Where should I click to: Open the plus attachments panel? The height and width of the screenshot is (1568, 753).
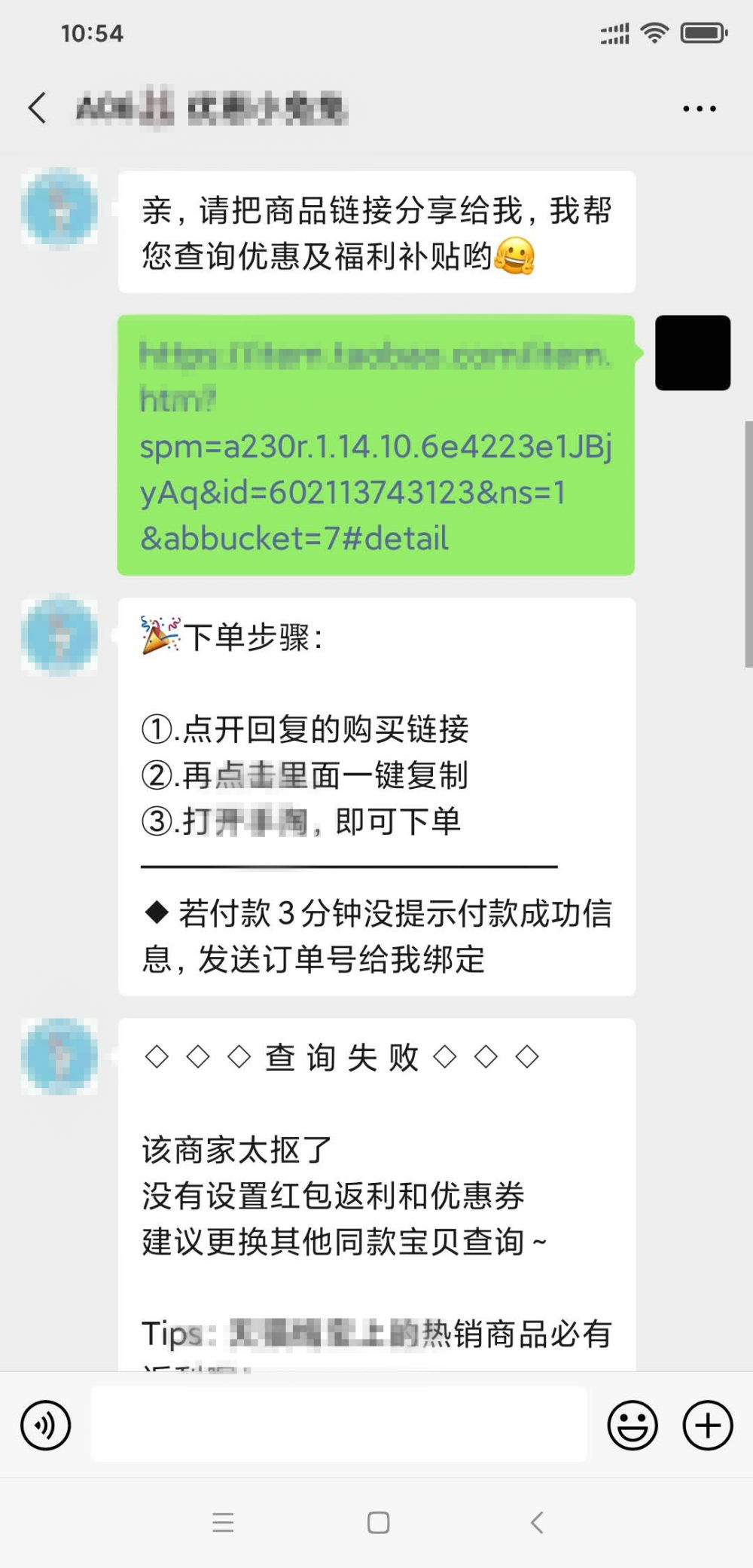[707, 1425]
